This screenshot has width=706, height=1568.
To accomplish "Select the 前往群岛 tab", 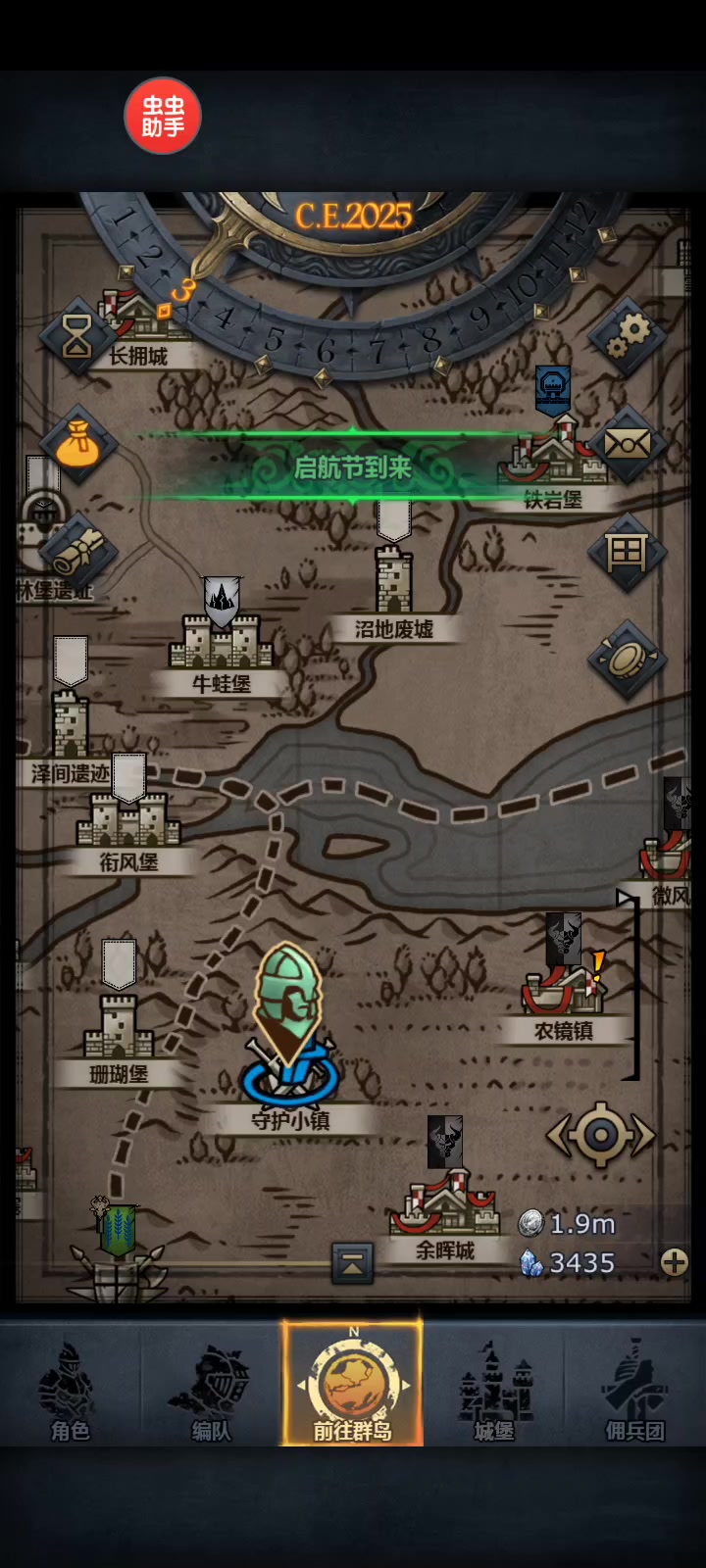I will point(352,1384).
